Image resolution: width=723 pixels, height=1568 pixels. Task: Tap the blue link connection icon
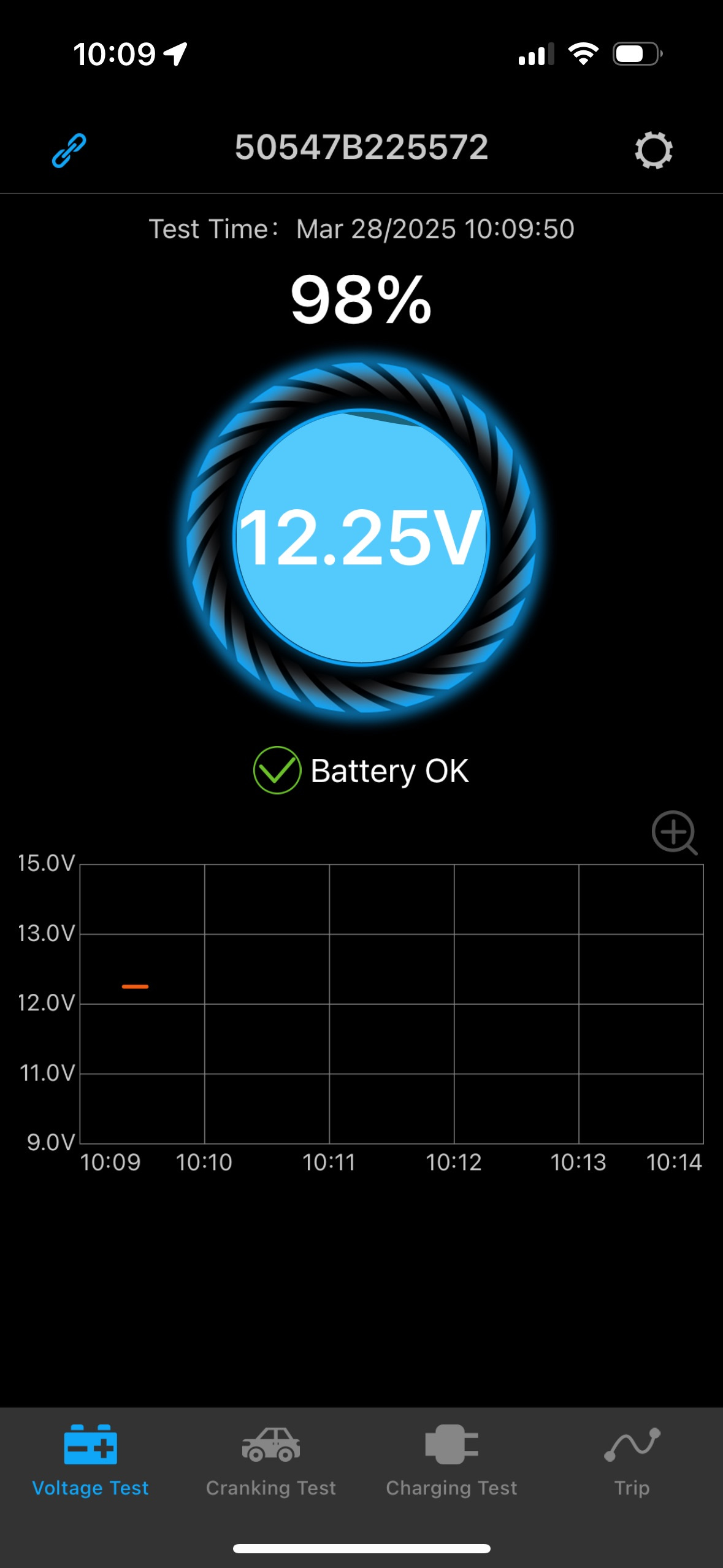pos(69,150)
